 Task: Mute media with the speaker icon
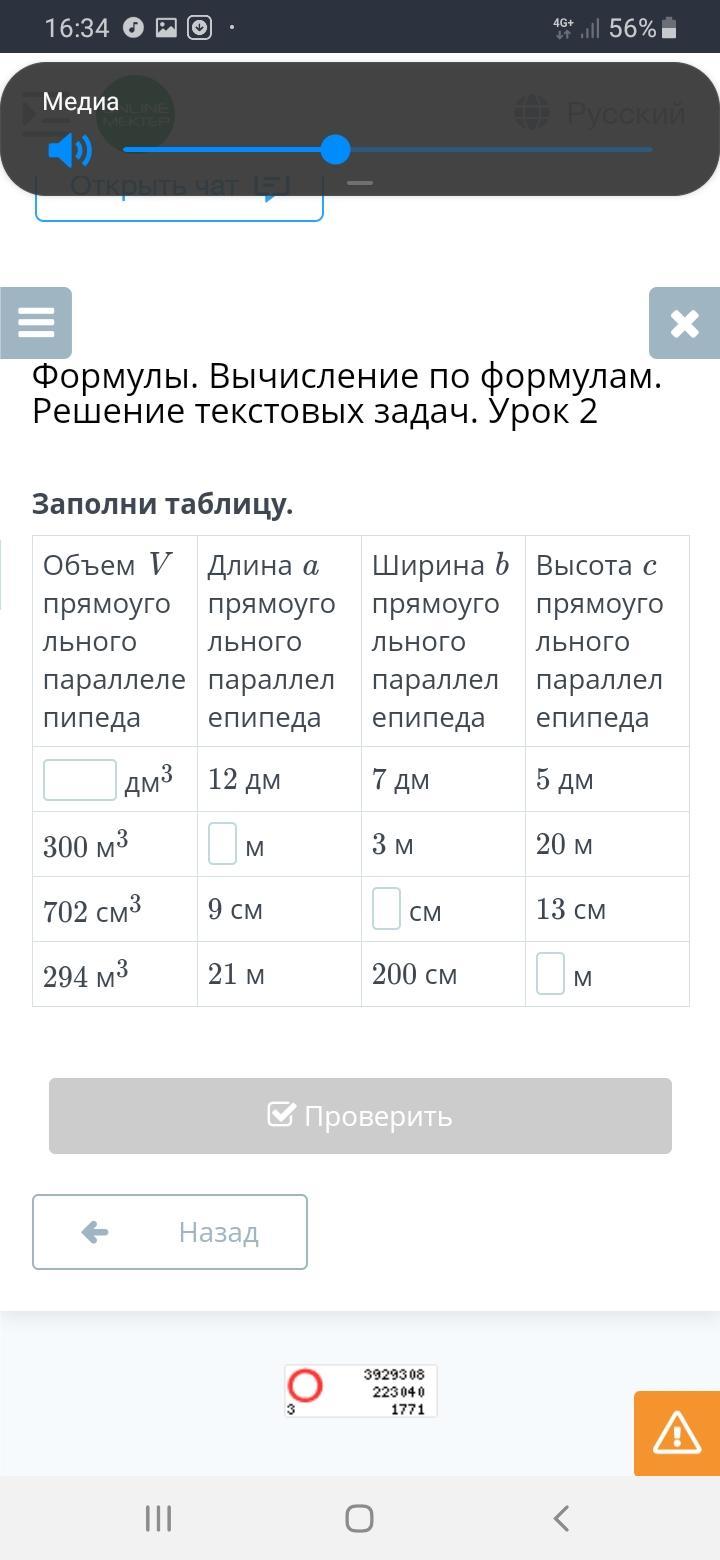70,150
